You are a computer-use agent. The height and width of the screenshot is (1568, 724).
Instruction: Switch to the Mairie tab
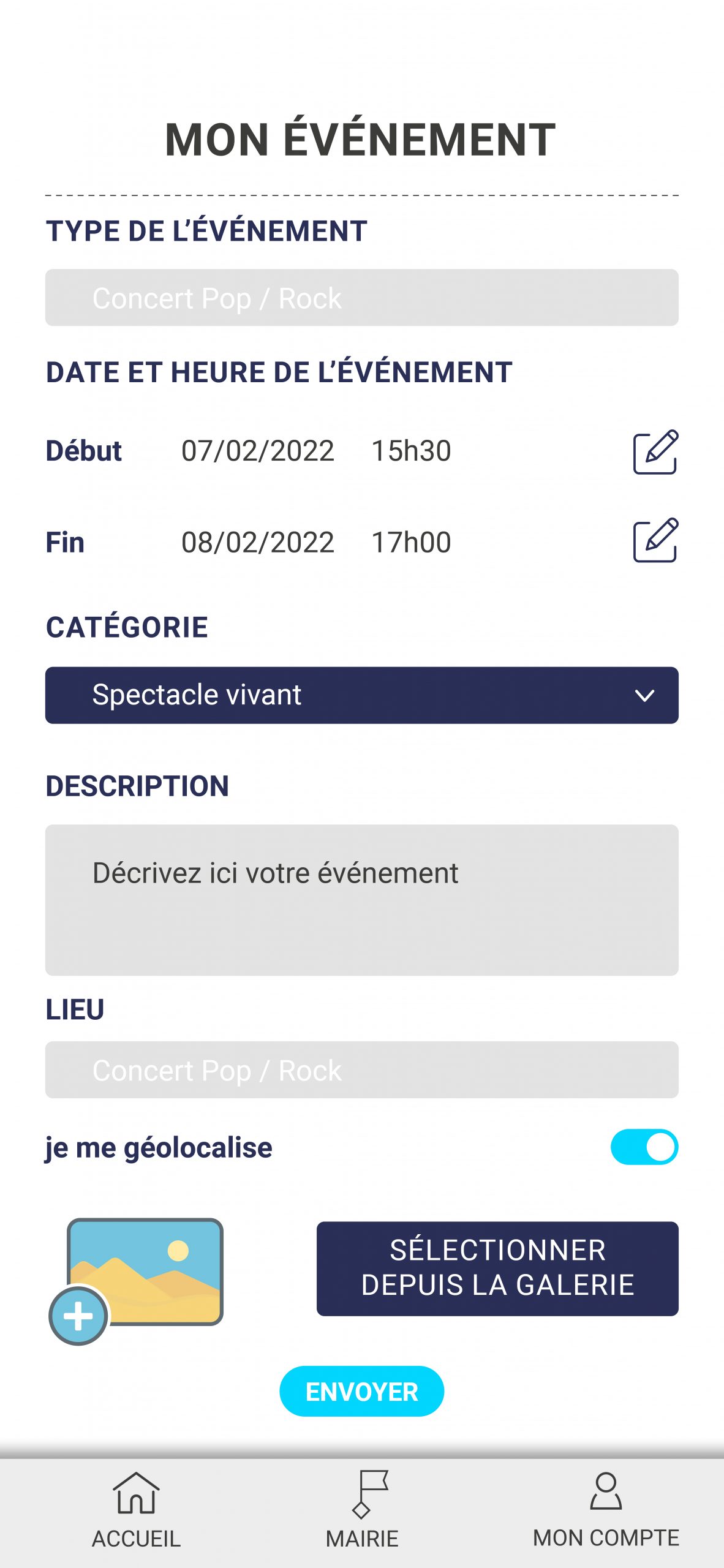[x=362, y=1510]
